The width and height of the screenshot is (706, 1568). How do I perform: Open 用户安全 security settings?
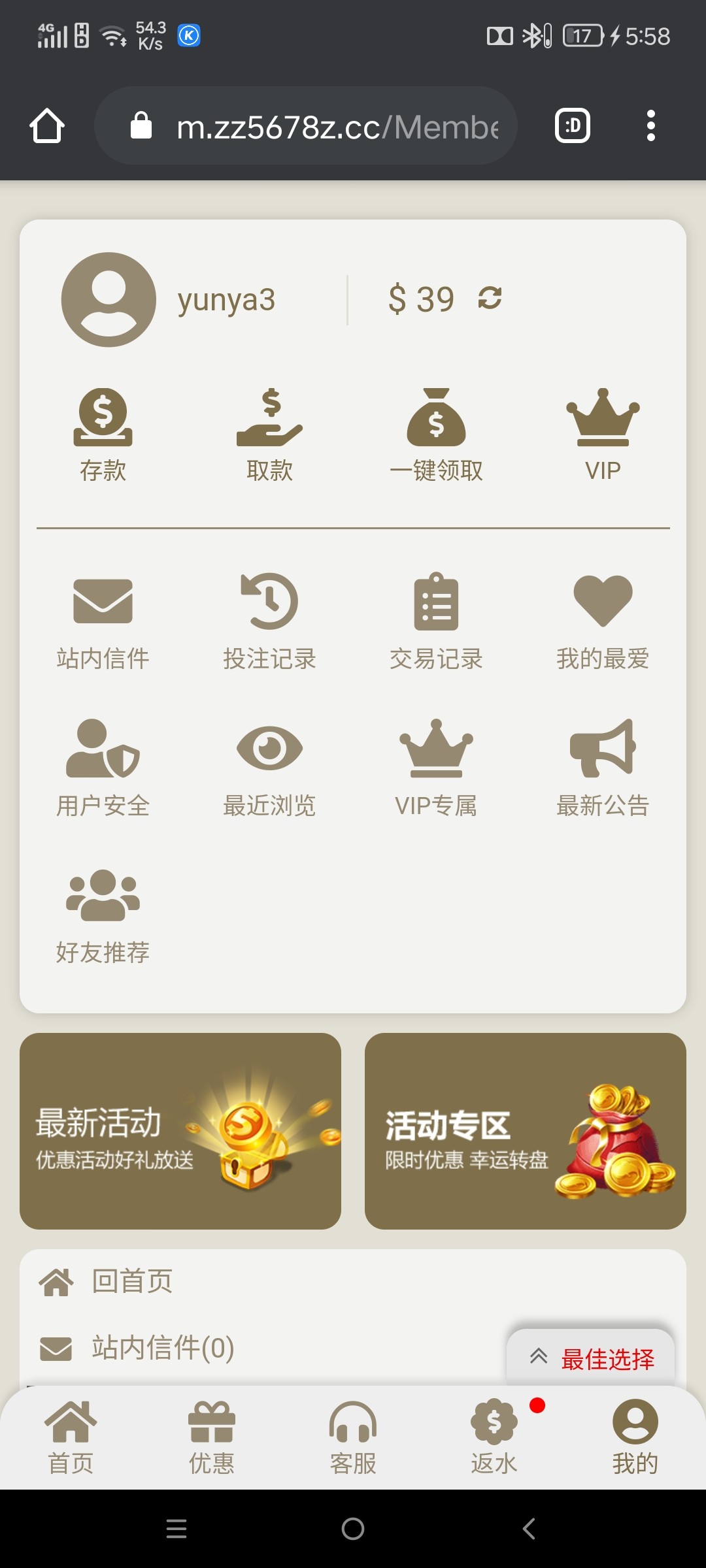point(103,769)
